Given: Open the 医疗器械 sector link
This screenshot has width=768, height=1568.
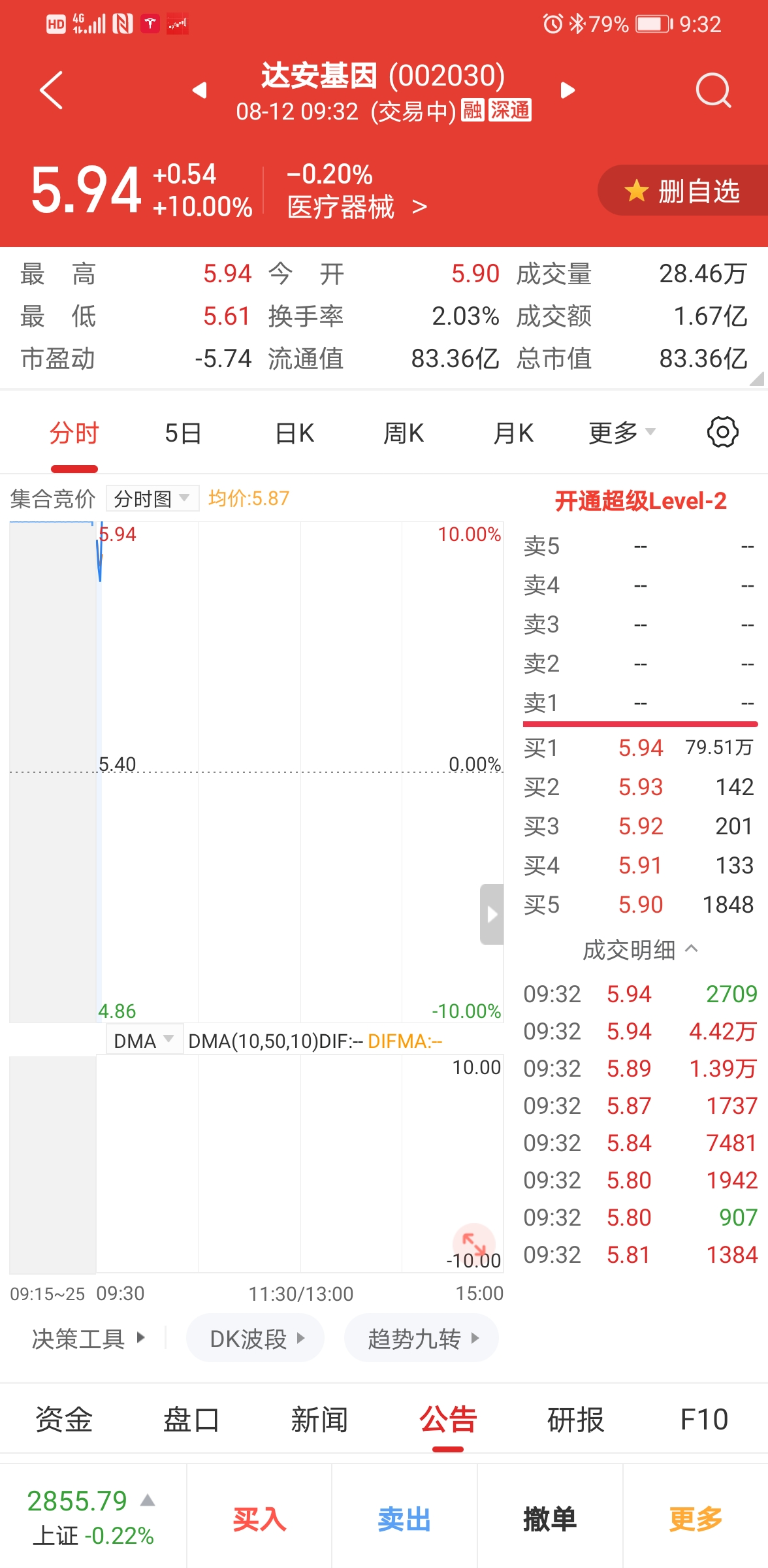Looking at the screenshot, I should point(357,207).
